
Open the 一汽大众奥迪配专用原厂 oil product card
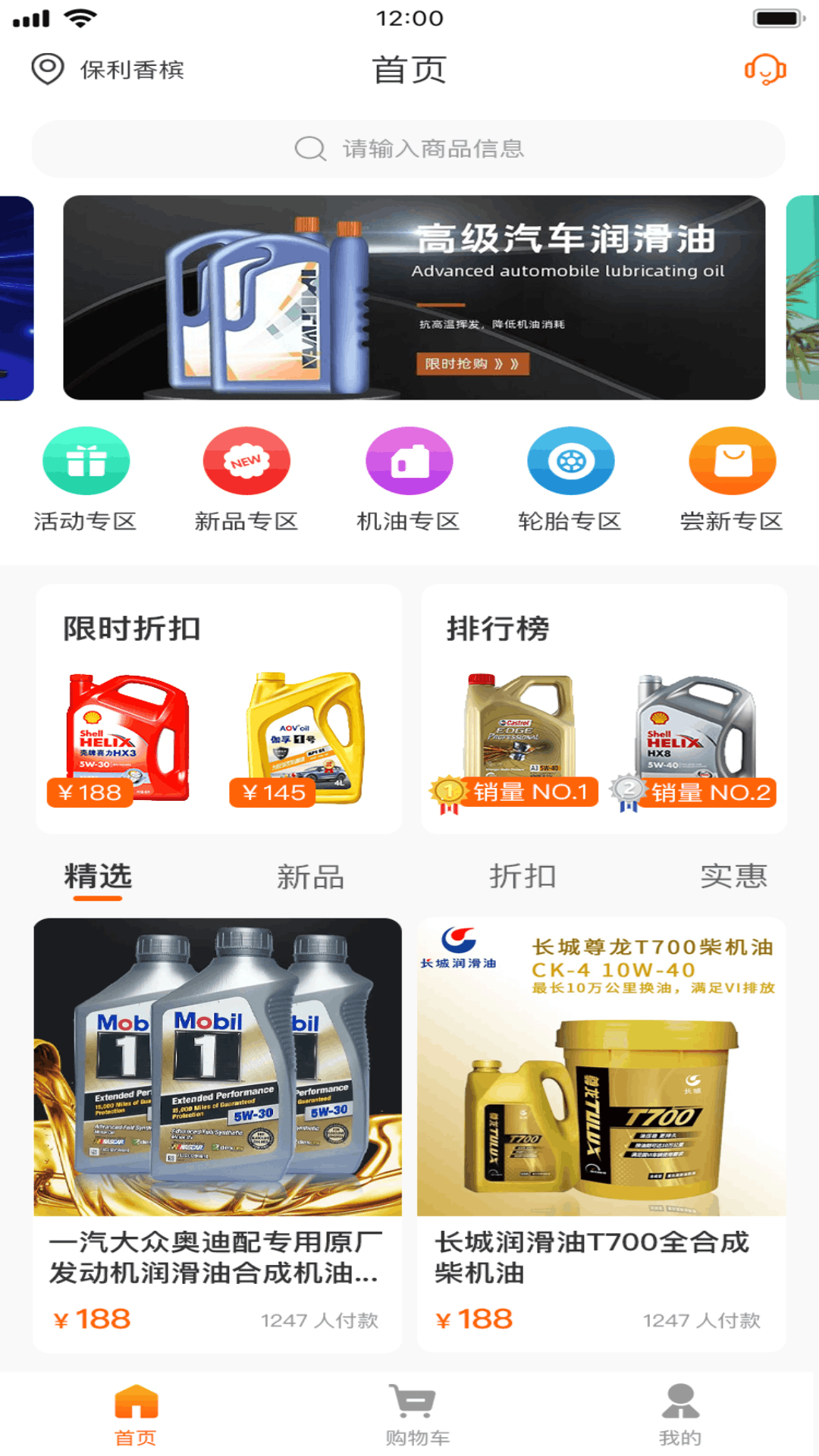[218, 1134]
